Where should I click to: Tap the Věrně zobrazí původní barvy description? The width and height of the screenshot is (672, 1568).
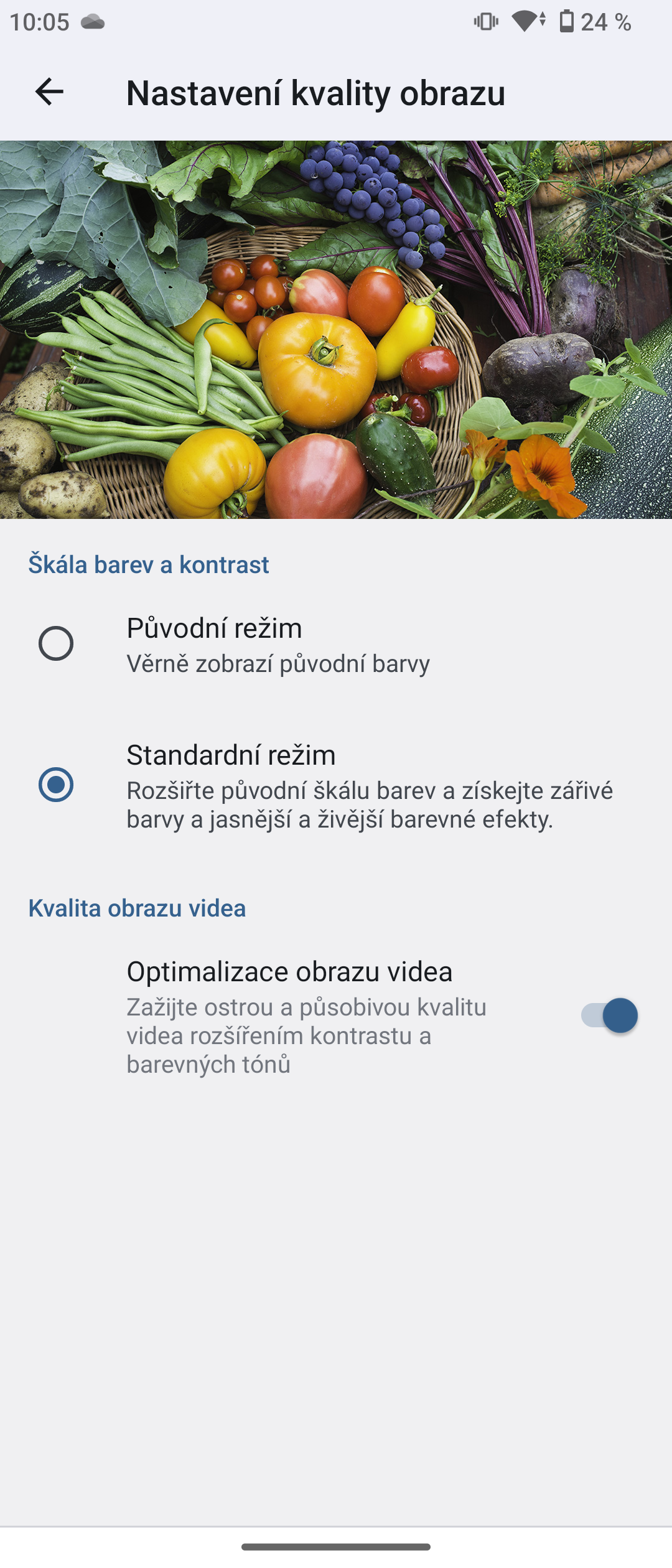coord(280,664)
